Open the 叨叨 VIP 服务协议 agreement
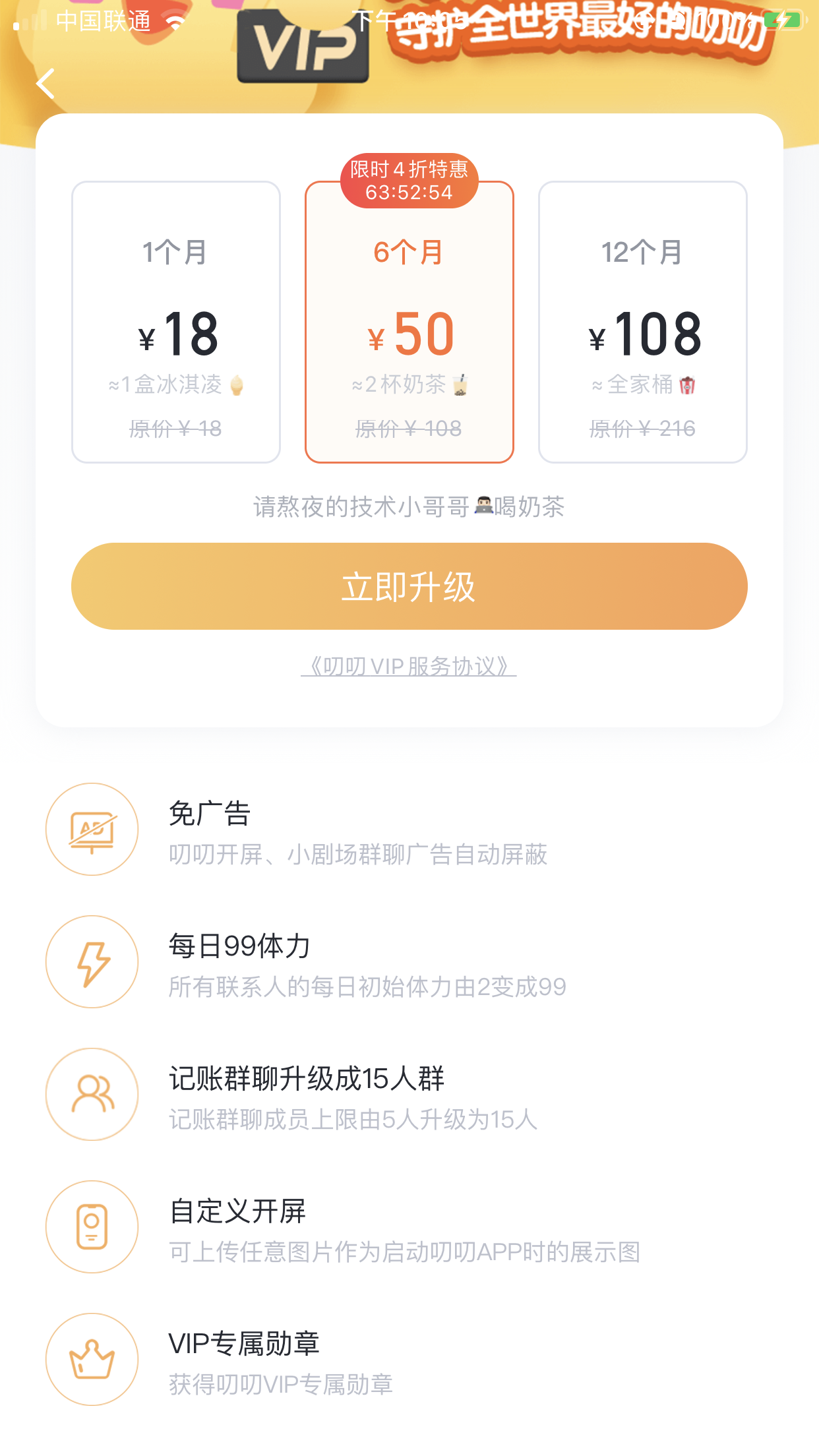Screen dimensions: 819x1456 pos(409,667)
